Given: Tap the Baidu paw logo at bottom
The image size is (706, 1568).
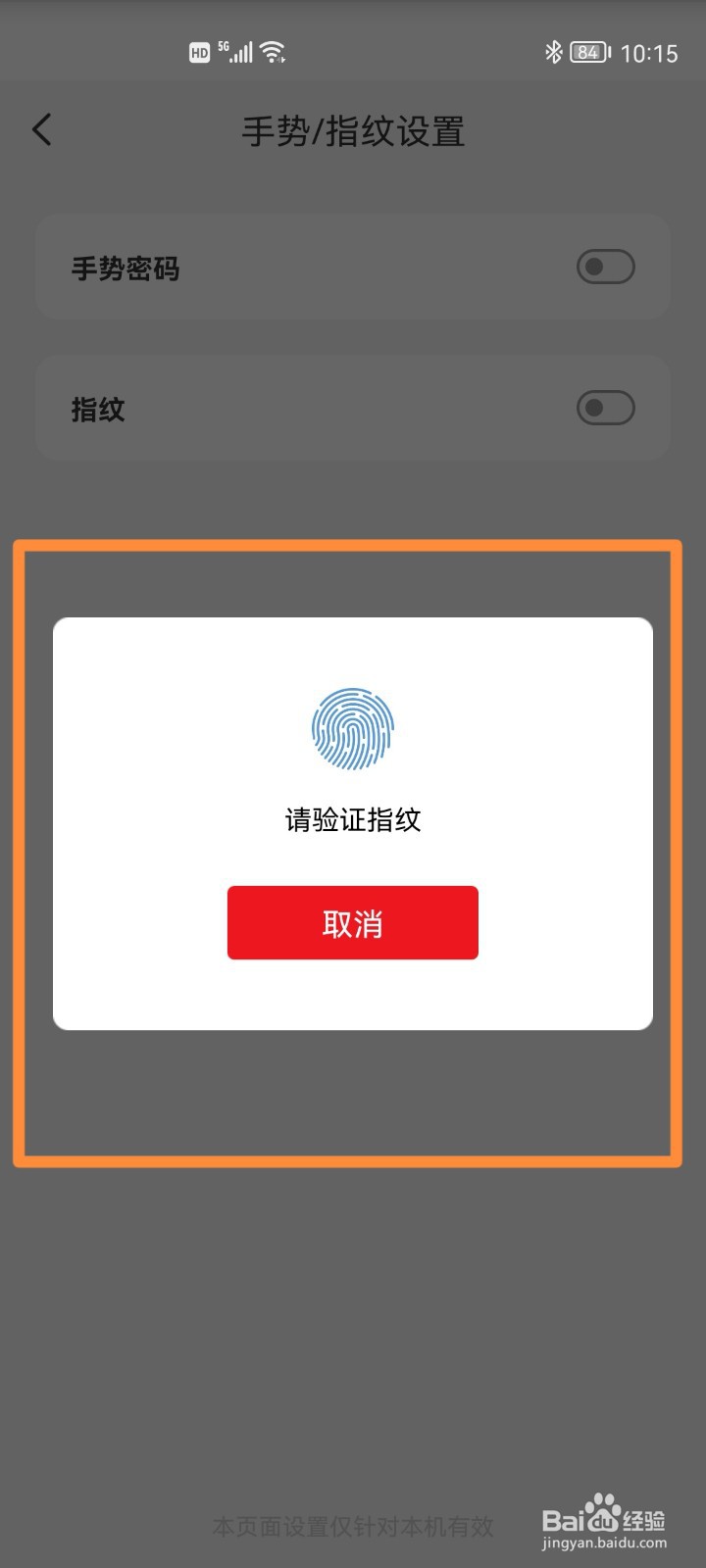Looking at the screenshot, I should click(600, 1507).
